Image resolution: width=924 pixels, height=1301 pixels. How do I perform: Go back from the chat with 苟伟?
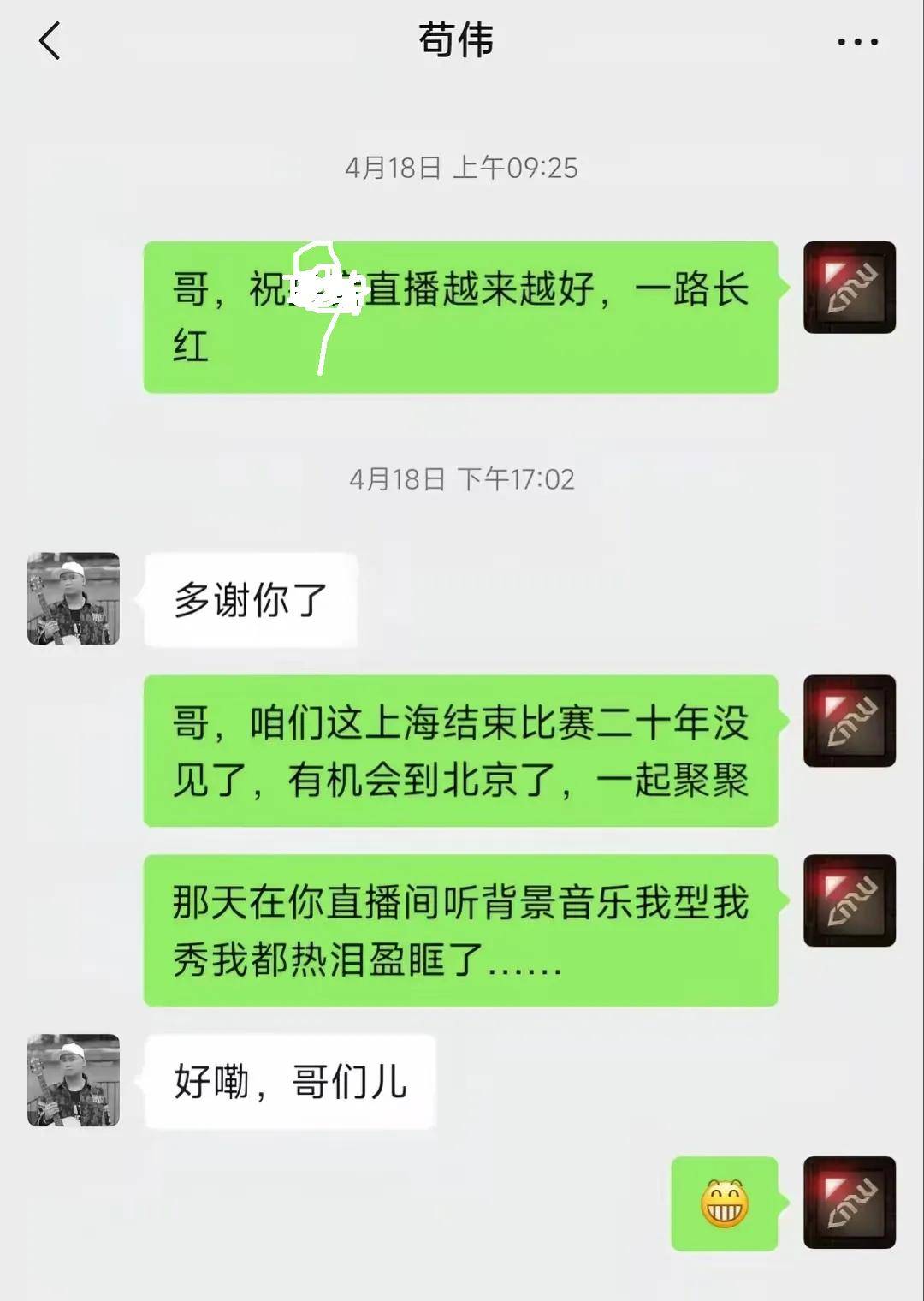click(x=50, y=41)
